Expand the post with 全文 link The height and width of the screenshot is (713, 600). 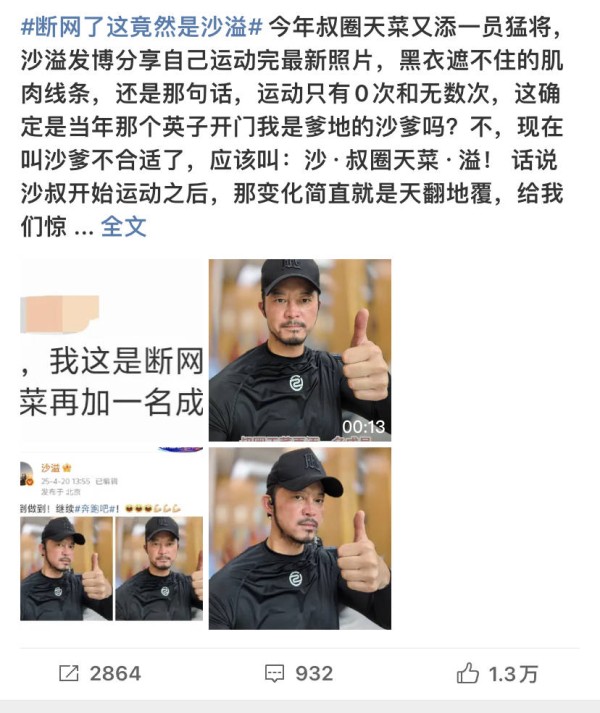tap(124, 226)
